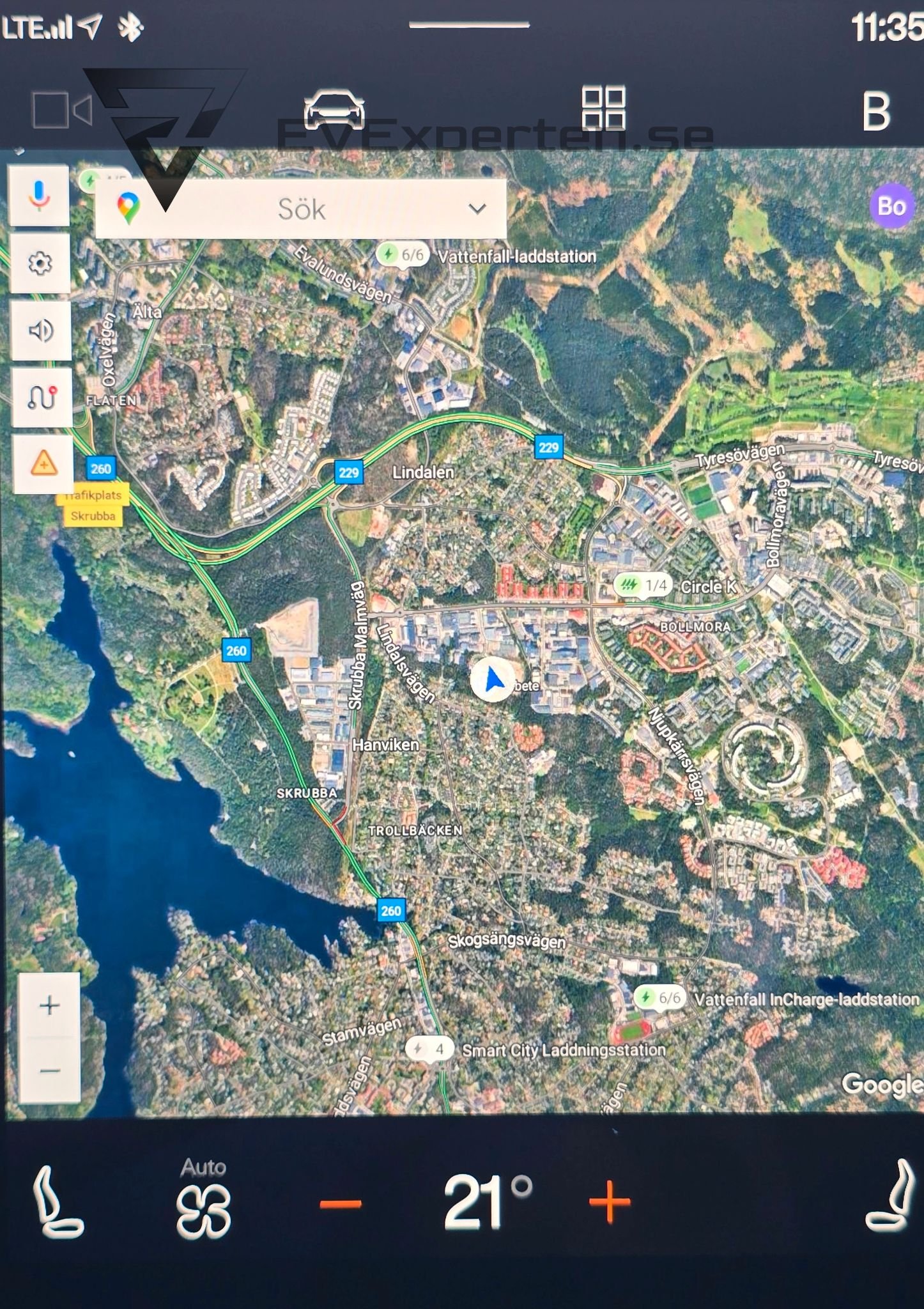Image resolution: width=924 pixels, height=1309 pixels.
Task: Open the camera view
Action: click(62, 111)
